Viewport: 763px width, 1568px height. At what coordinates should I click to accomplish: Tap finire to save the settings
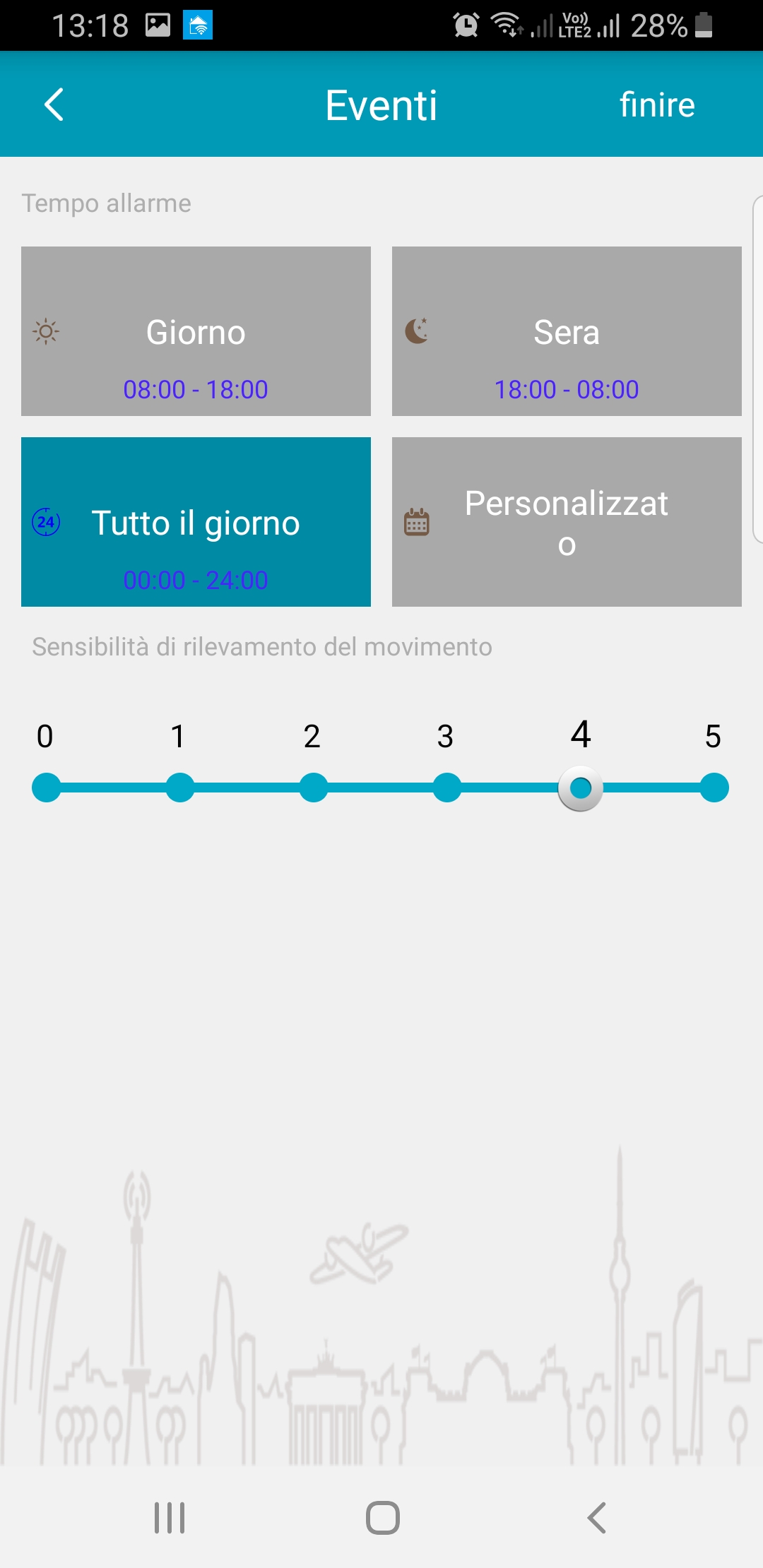click(x=657, y=105)
